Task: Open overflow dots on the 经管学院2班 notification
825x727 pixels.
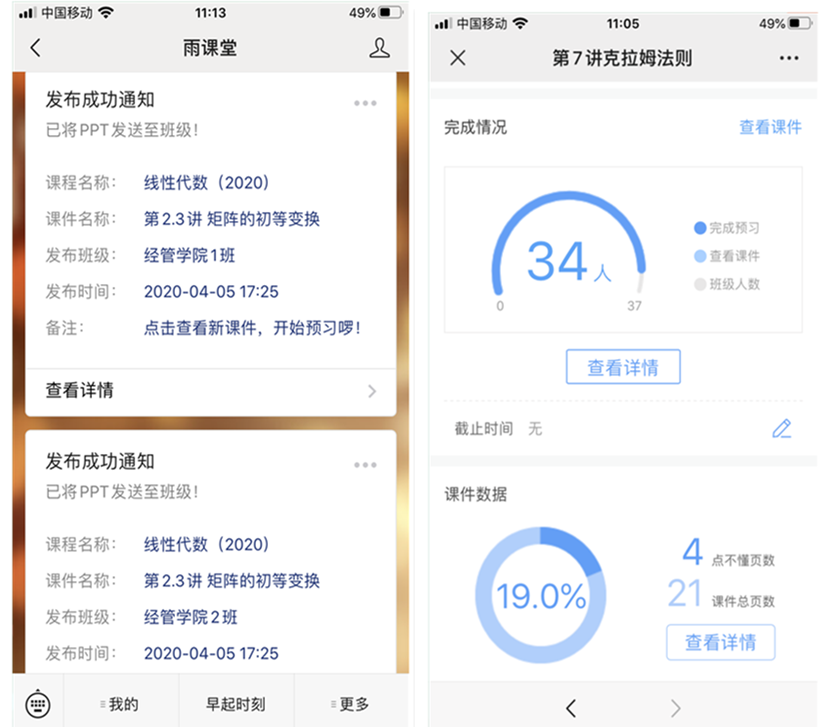Action: 365,465
